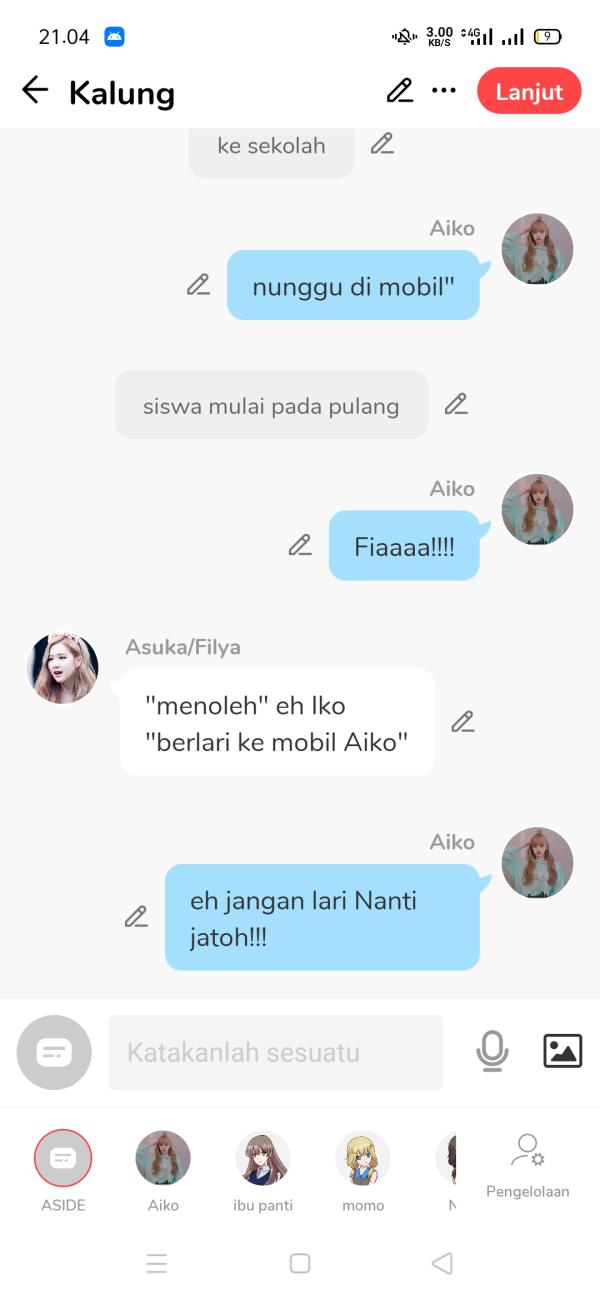Open Pengelolaan character management
The height and width of the screenshot is (1300, 600).
point(527,1165)
